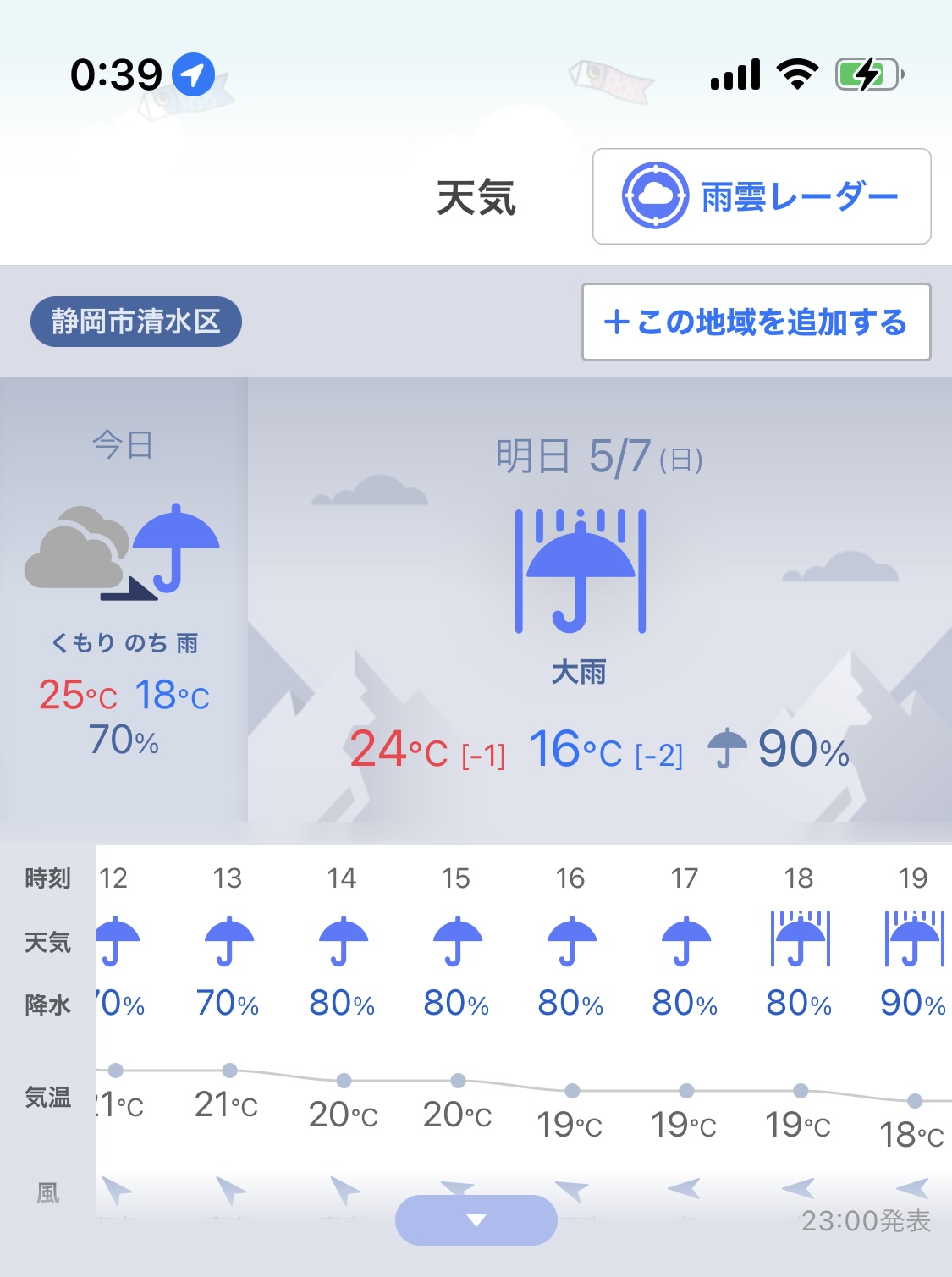Screen dimensions: 952x1277
Task: Tap この地域を追加する to add this area
Action: point(756,322)
